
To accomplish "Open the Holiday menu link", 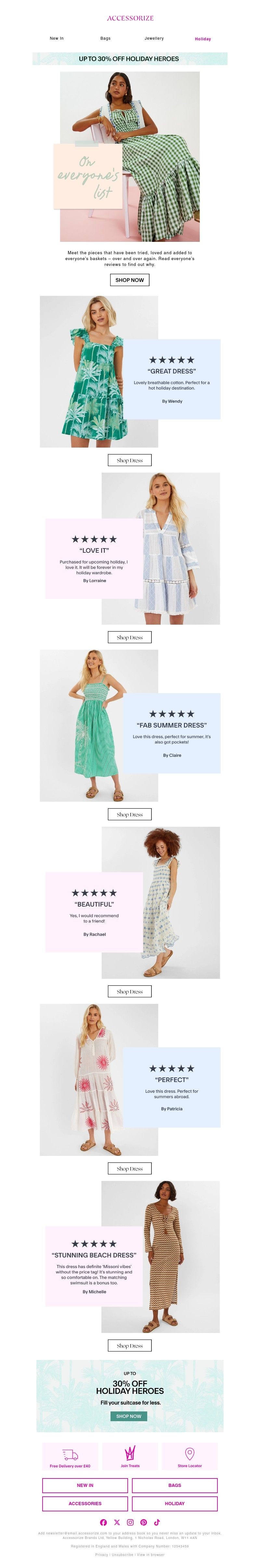I will click(x=202, y=39).
